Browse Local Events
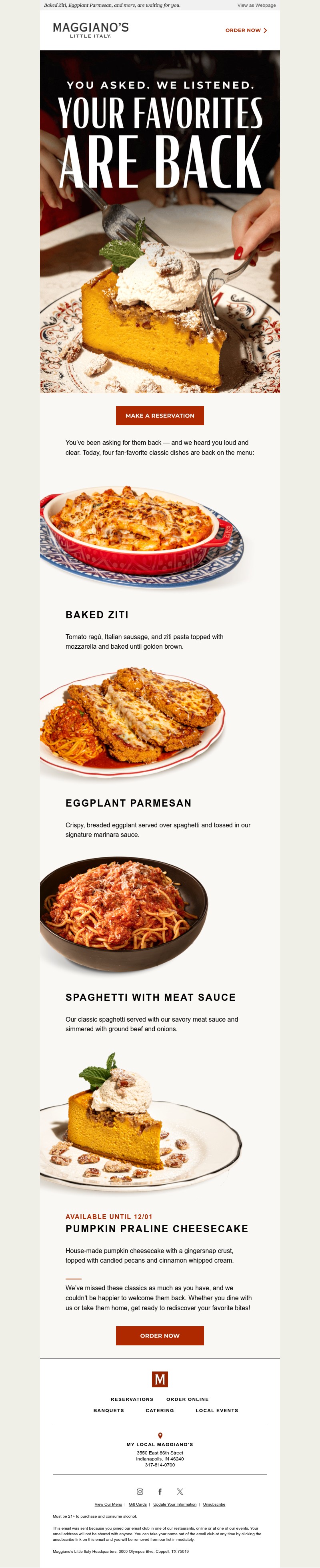Viewport: 320px width, 1568px height. [x=216, y=1411]
